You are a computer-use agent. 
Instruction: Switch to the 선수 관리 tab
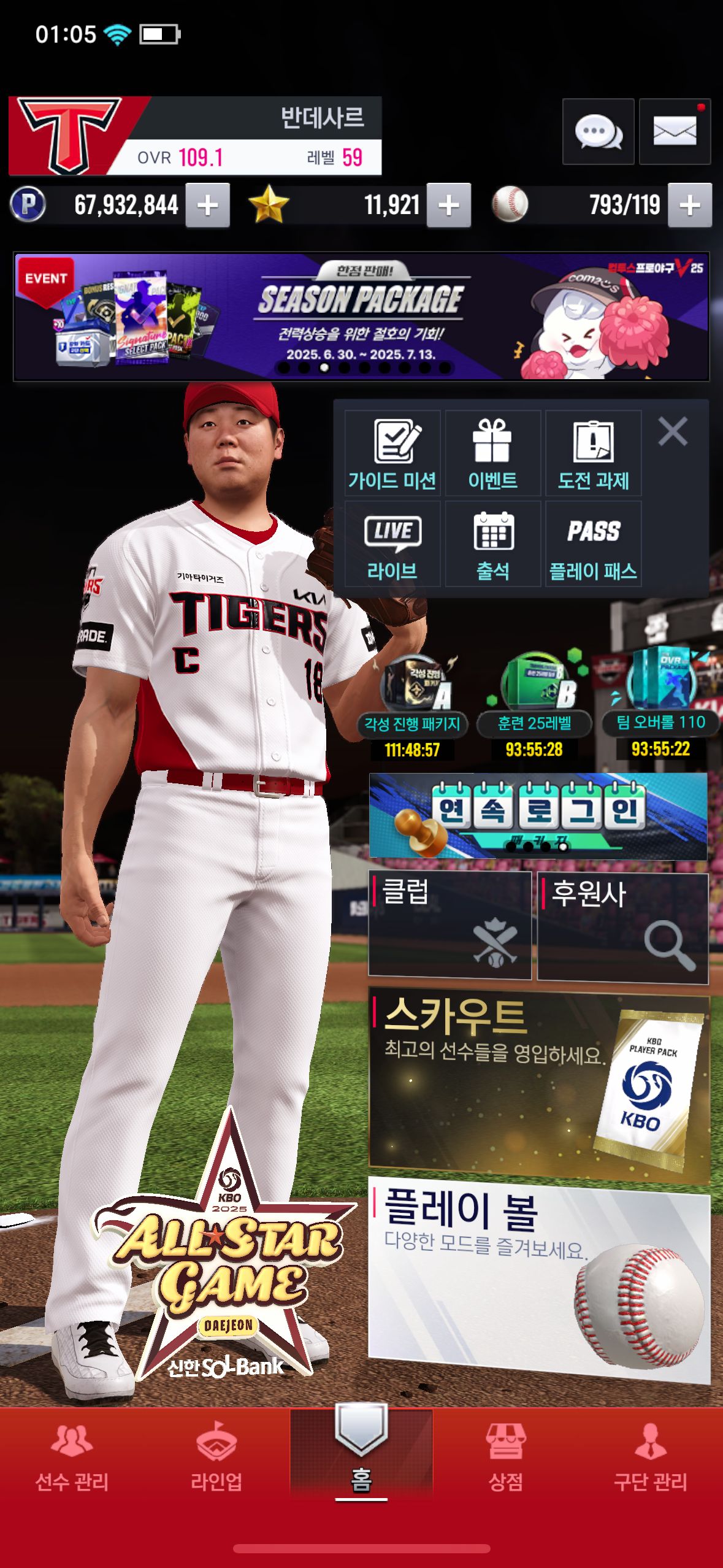tap(72, 1459)
